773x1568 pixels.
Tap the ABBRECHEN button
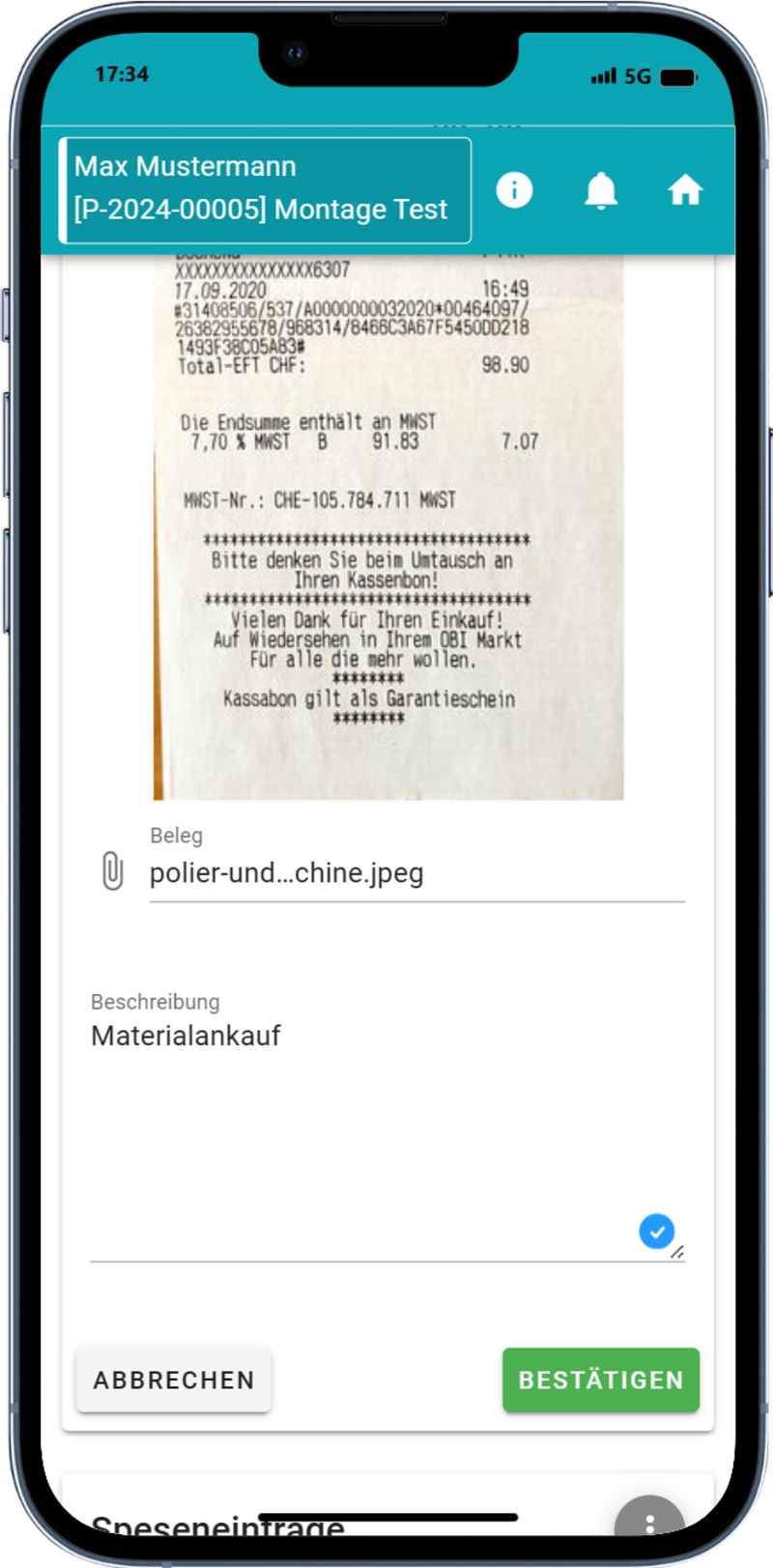(x=174, y=1380)
